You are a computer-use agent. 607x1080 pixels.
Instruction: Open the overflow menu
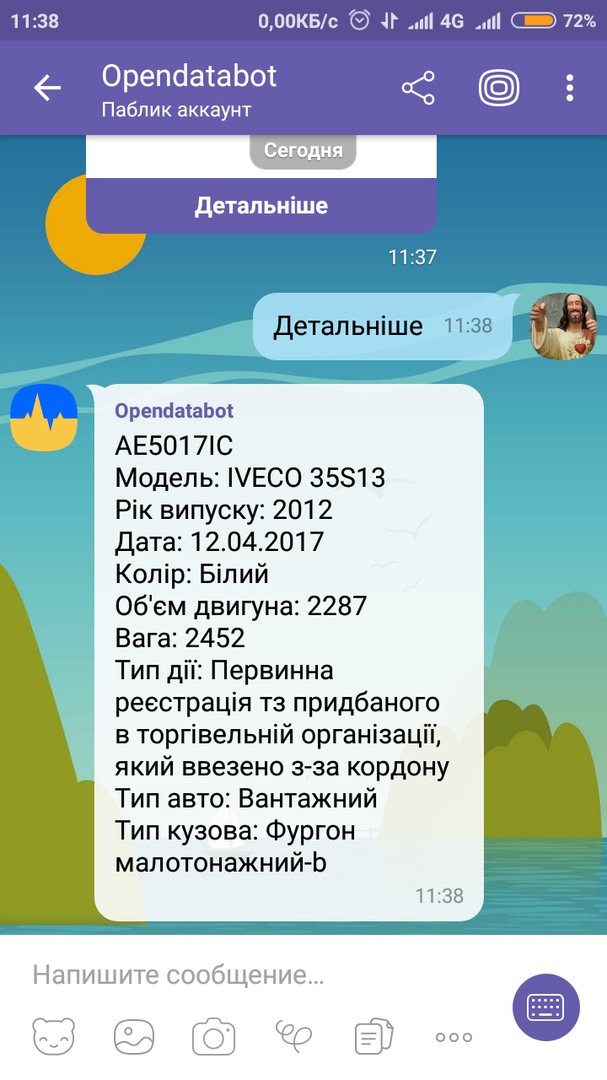(569, 88)
